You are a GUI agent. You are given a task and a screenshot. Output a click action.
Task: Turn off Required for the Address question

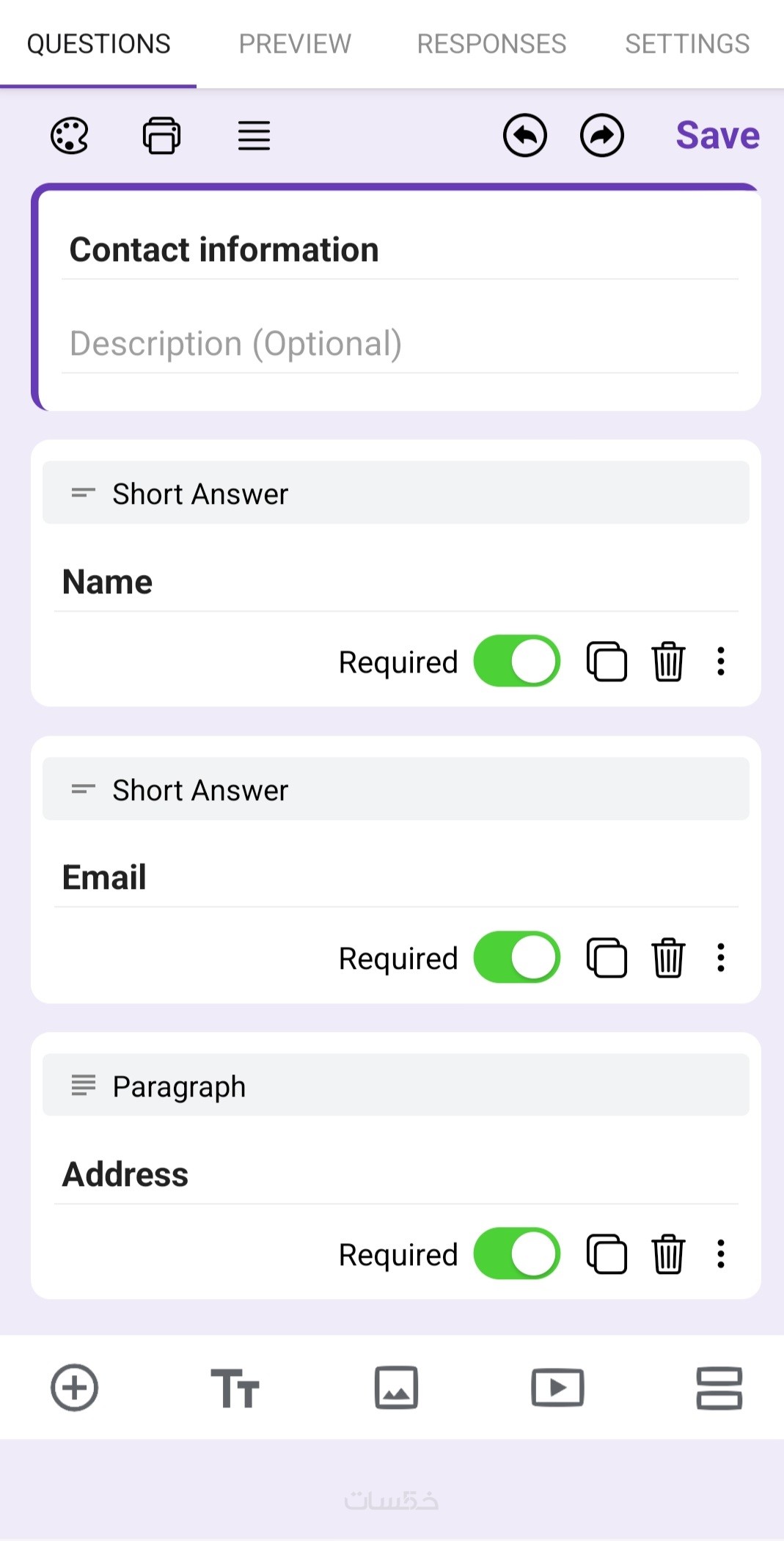[517, 1254]
